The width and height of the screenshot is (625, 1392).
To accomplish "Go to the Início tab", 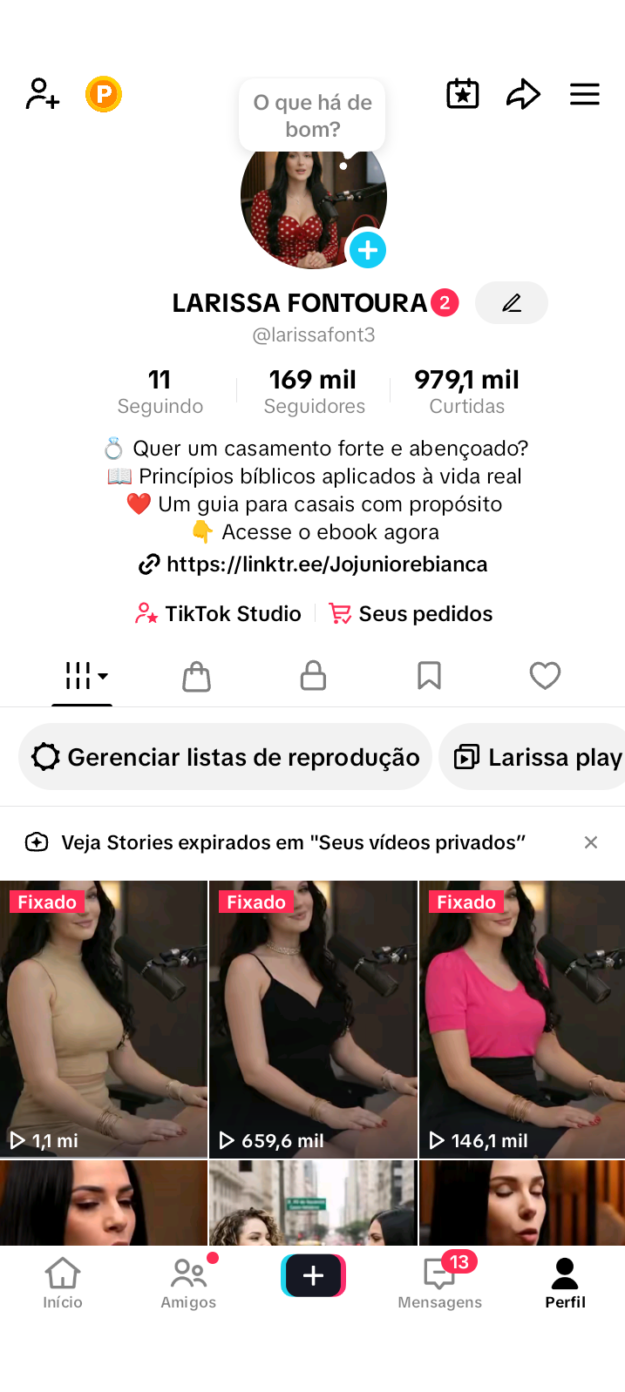I will [62, 1283].
